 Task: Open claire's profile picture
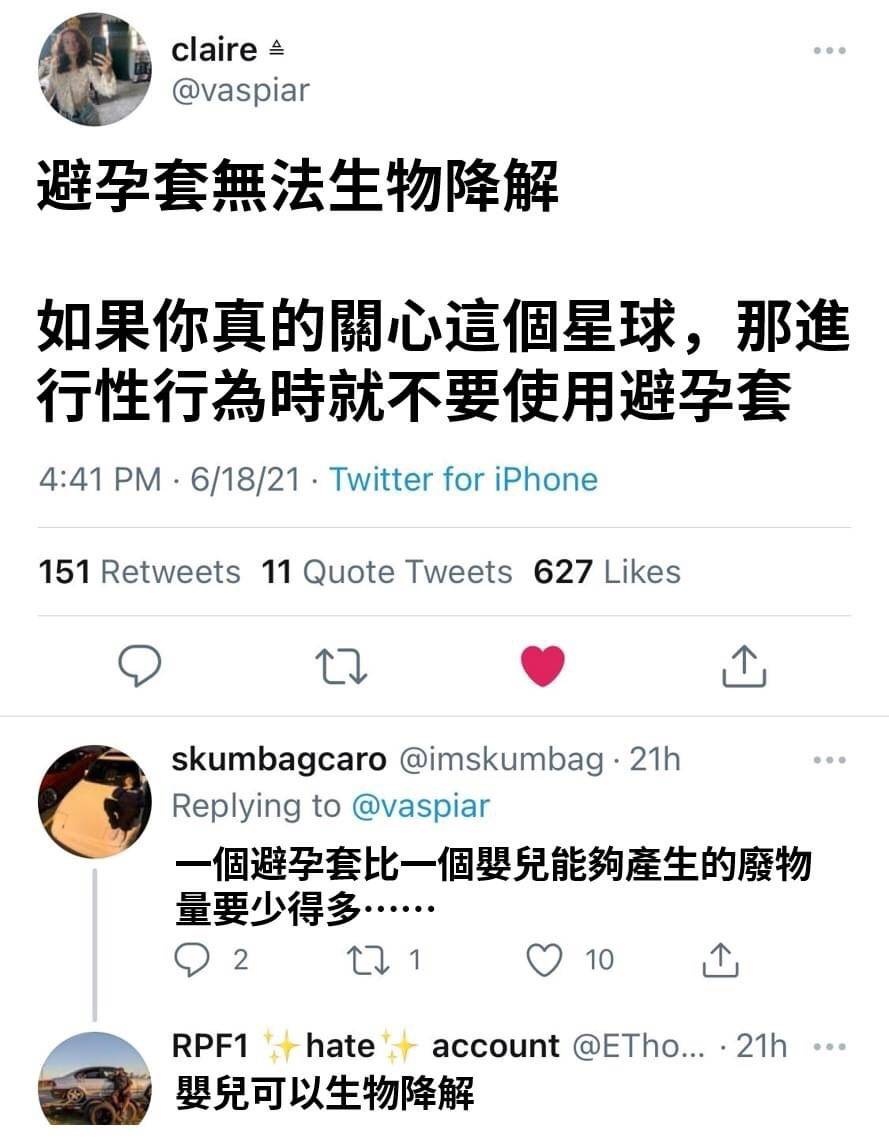pyautogui.click(x=94, y=69)
